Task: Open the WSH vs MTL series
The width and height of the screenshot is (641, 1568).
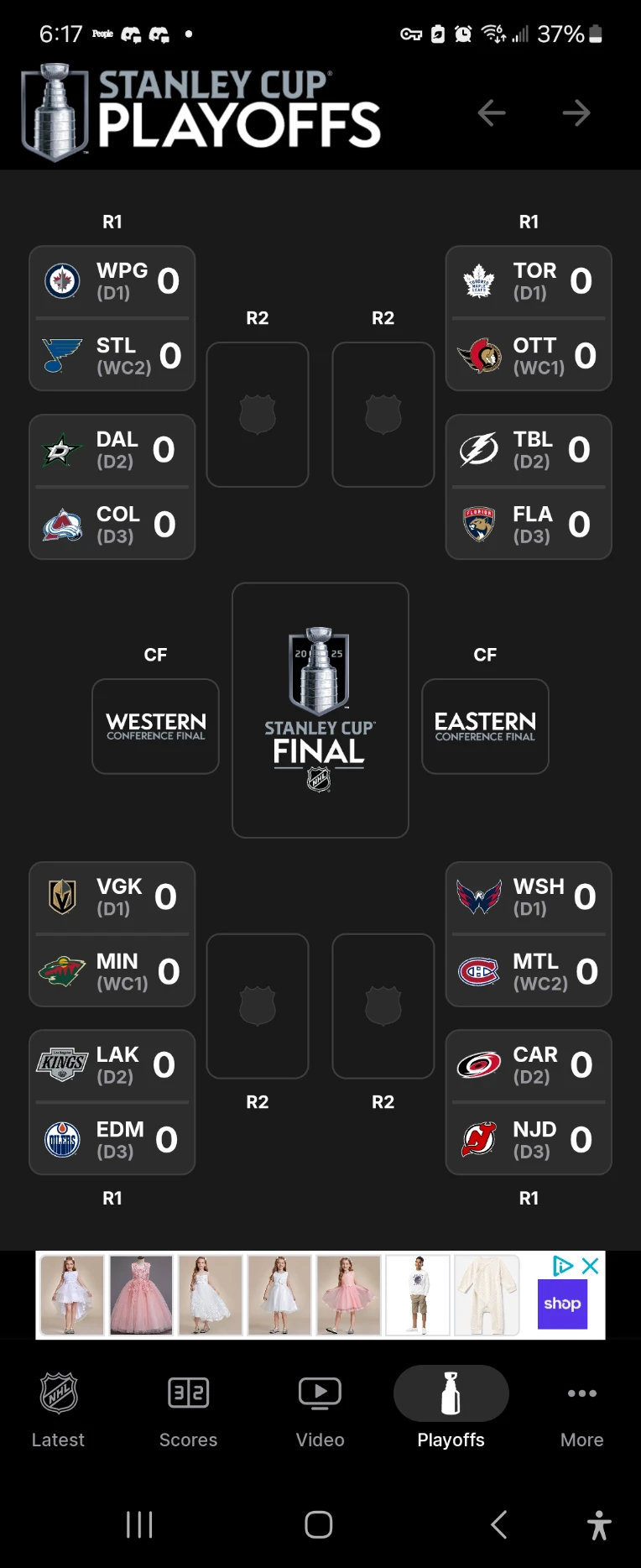Action: click(529, 934)
